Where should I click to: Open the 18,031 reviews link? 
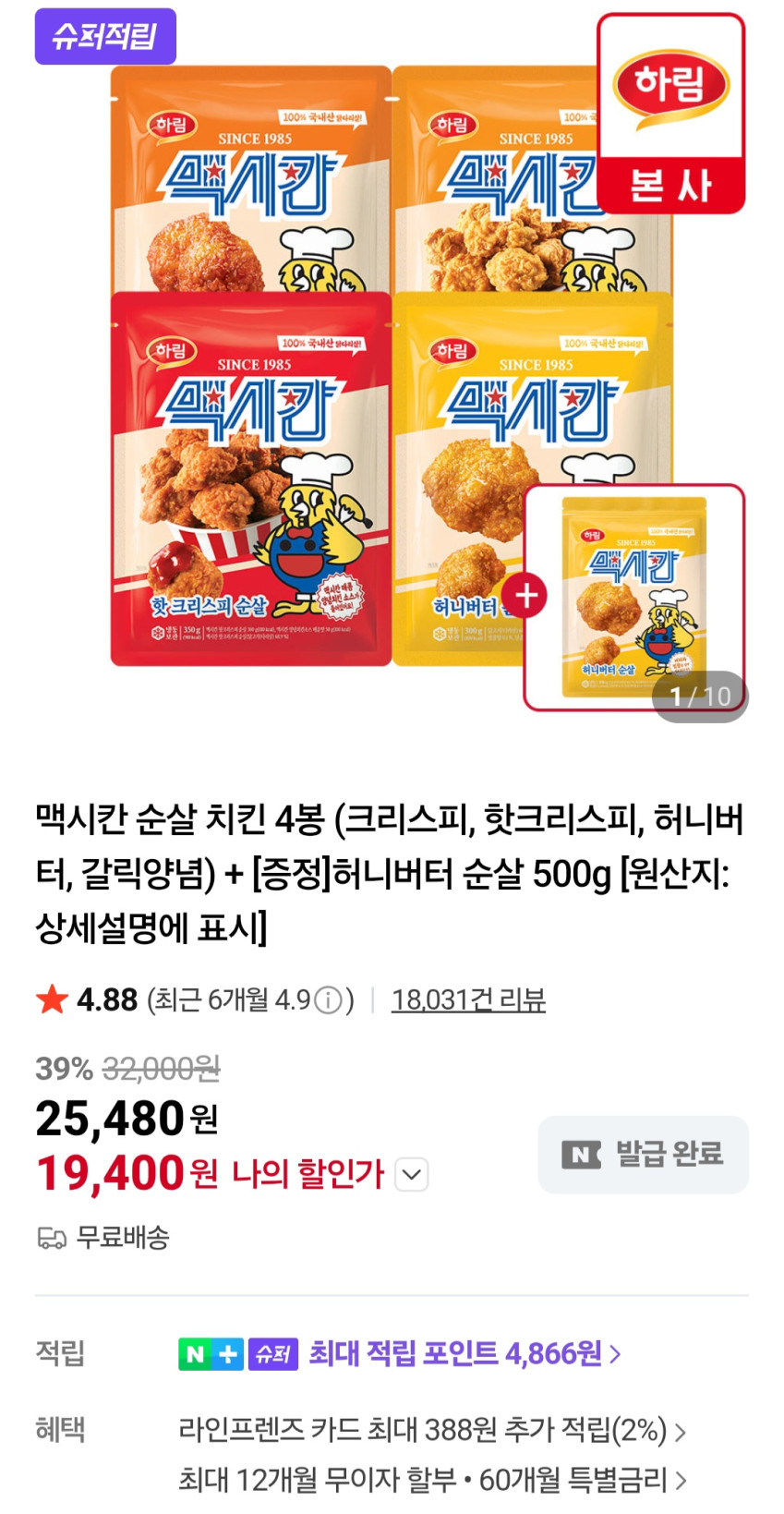click(x=468, y=999)
